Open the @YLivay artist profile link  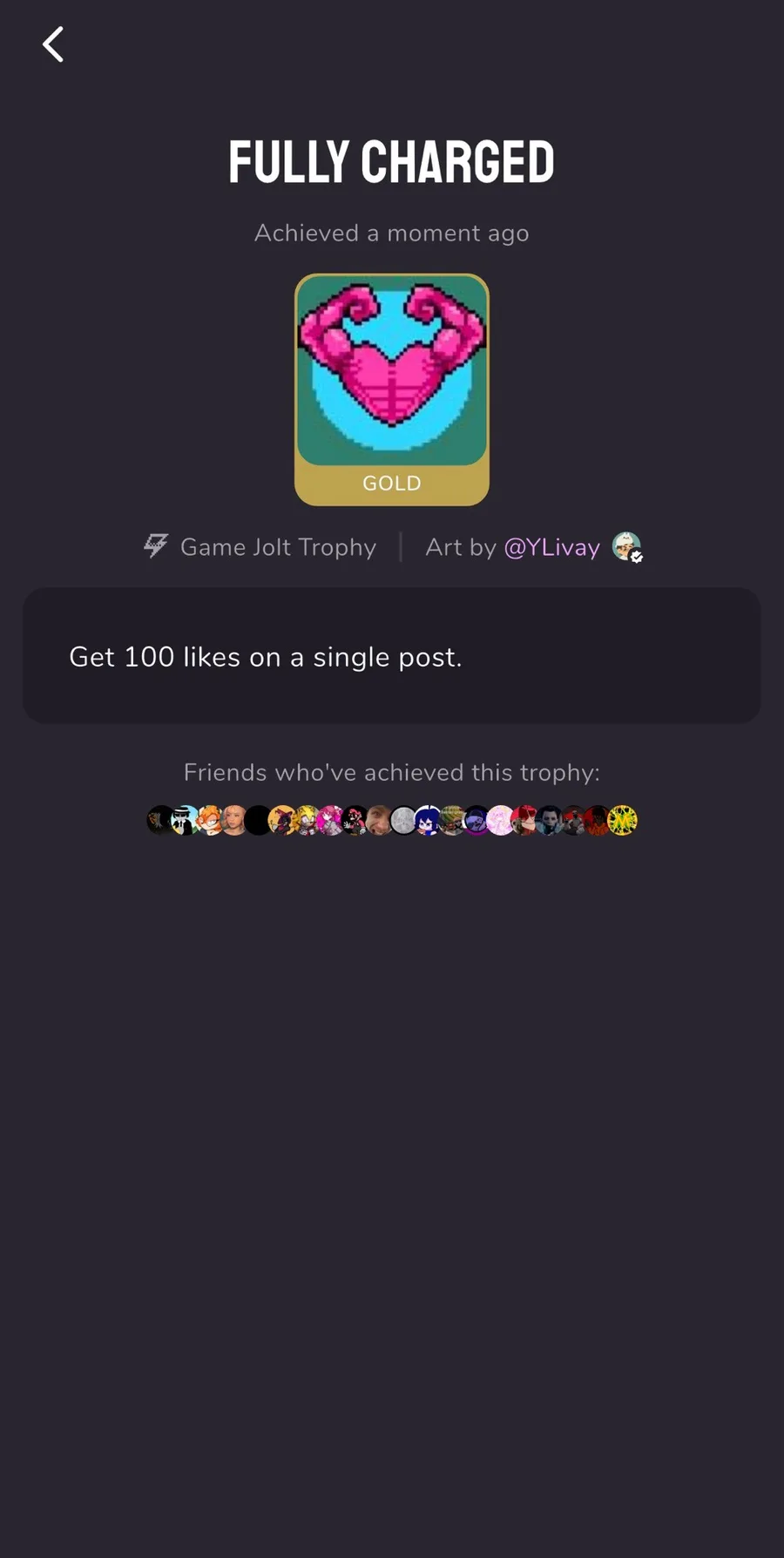click(x=551, y=547)
